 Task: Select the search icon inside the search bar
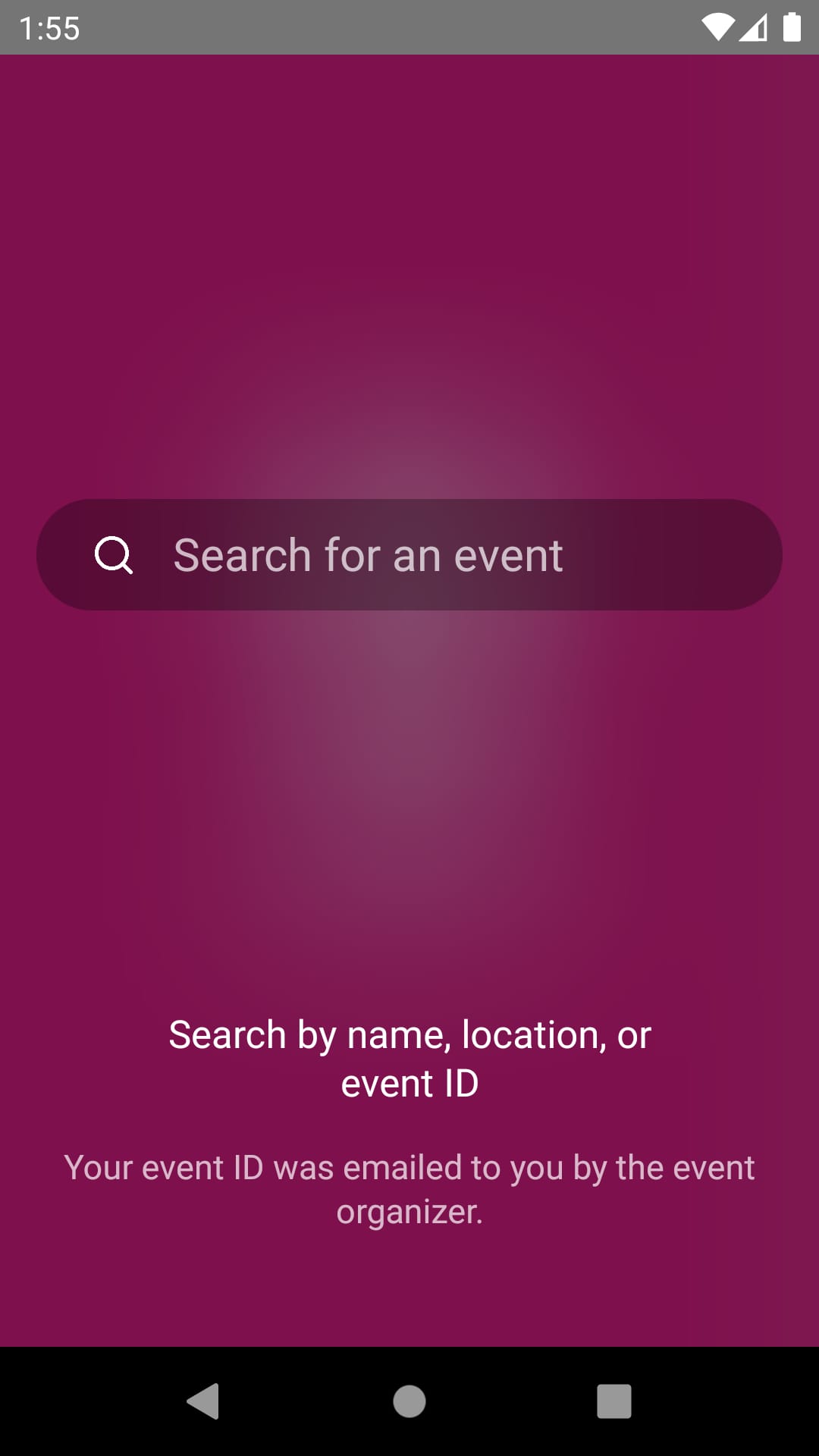coord(114,555)
